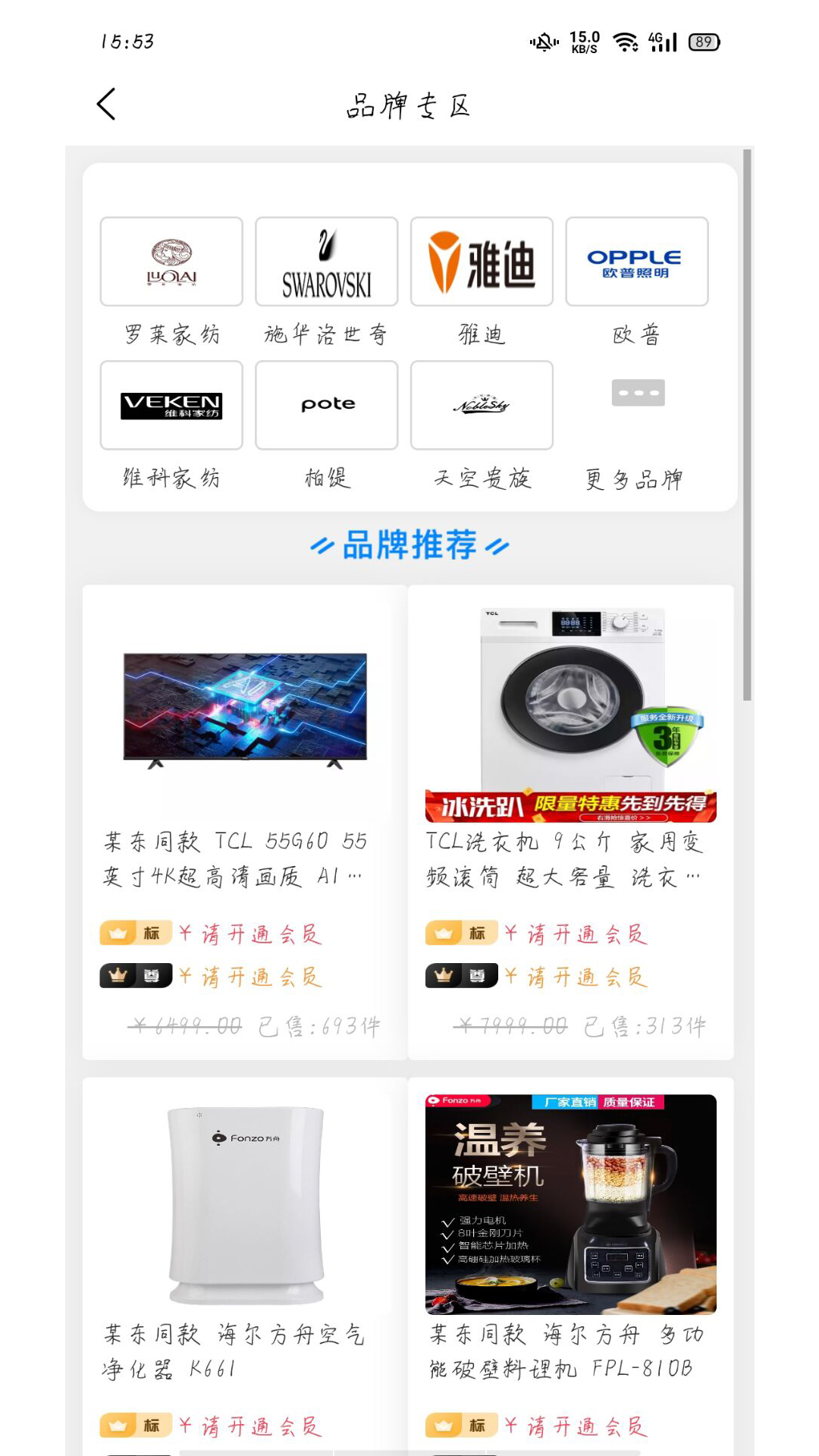Select the SWAROVSKI 施华洛世奇 brand logo

[326, 262]
